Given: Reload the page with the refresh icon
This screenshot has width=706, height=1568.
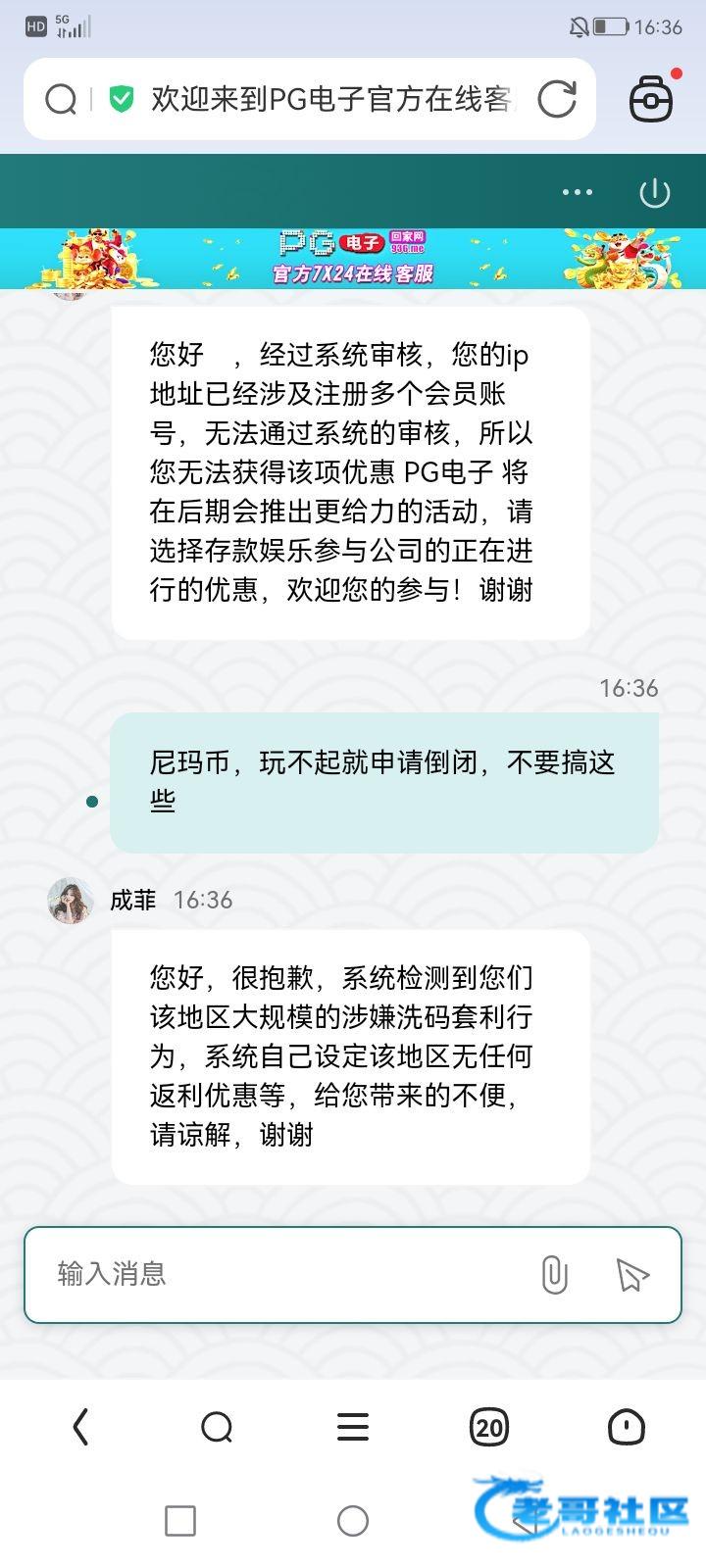Looking at the screenshot, I should coord(557,99).
